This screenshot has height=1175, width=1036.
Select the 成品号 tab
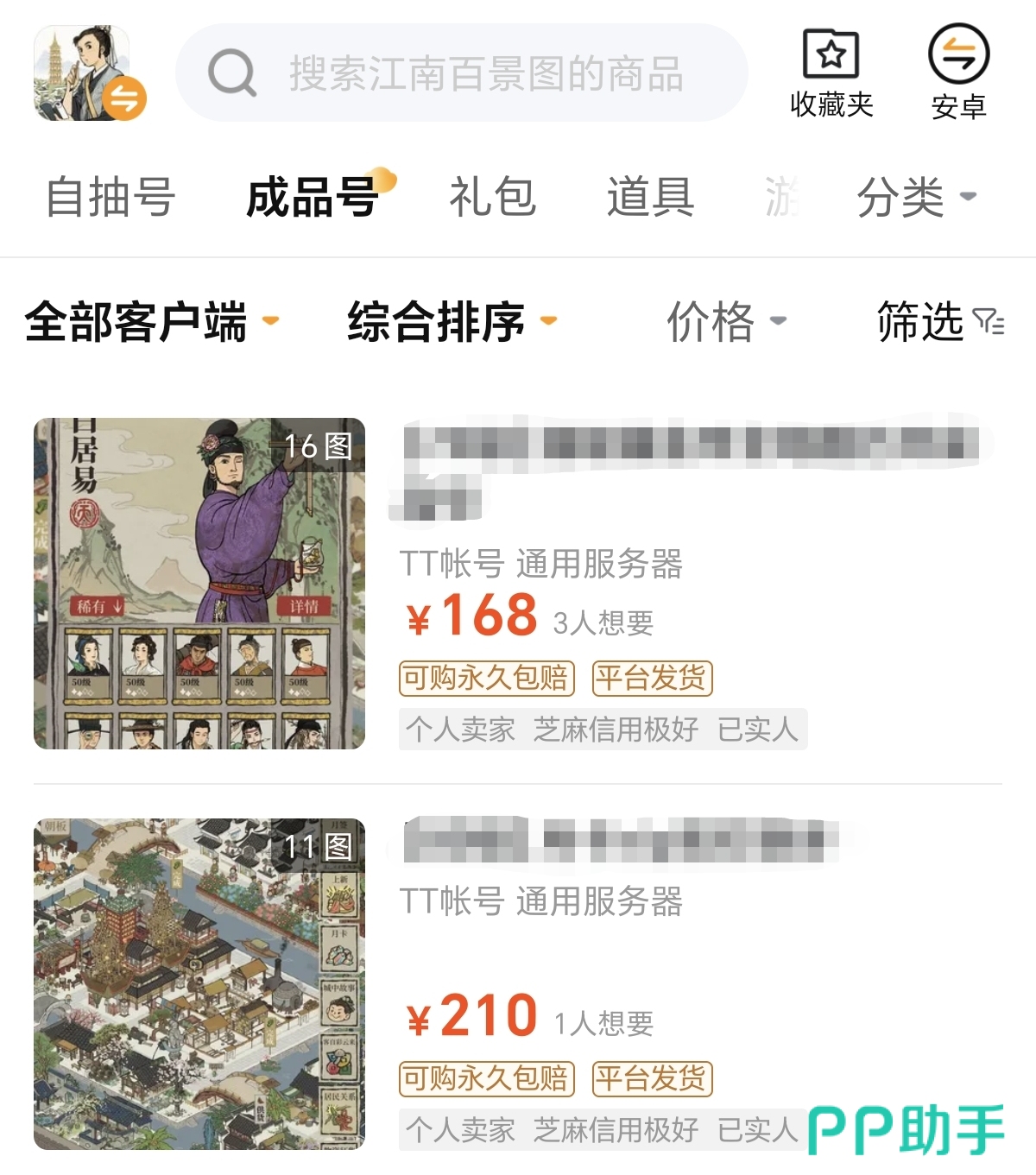[x=313, y=197]
